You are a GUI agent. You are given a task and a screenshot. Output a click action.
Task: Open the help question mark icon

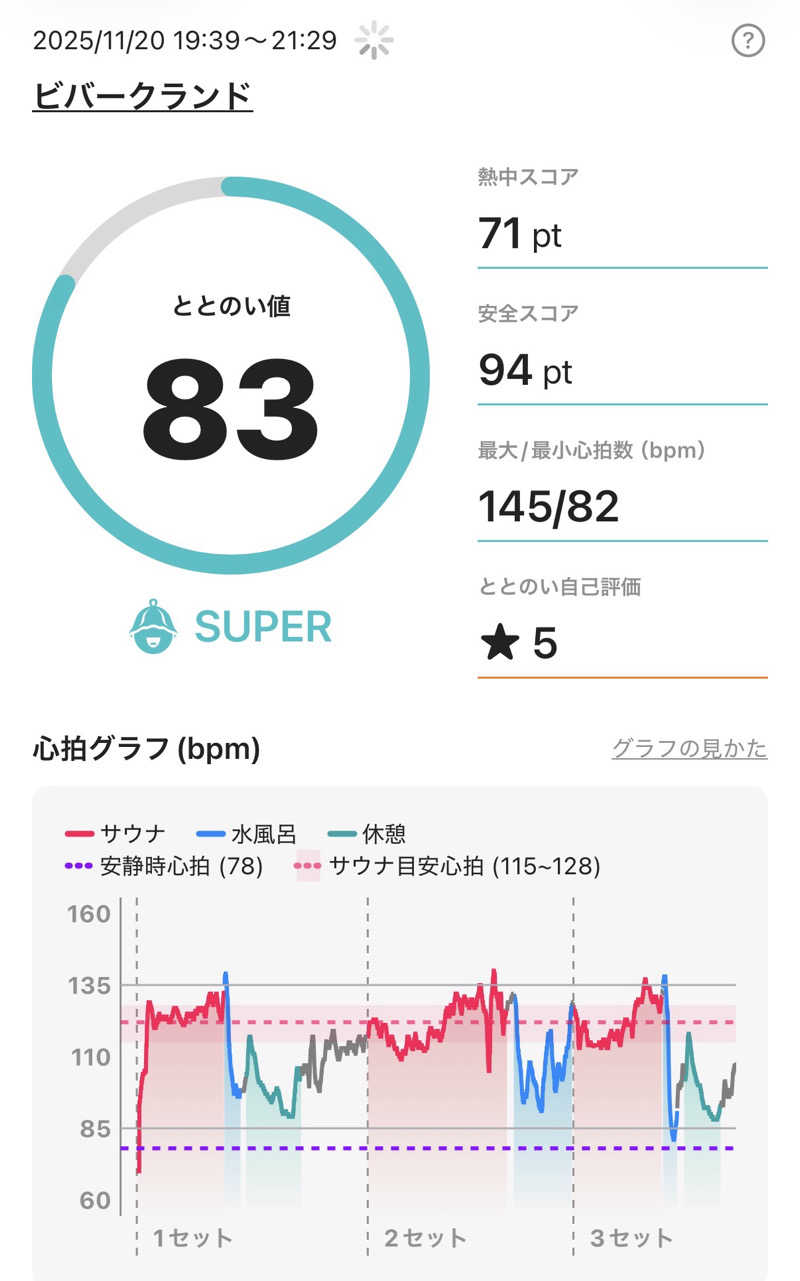click(748, 41)
